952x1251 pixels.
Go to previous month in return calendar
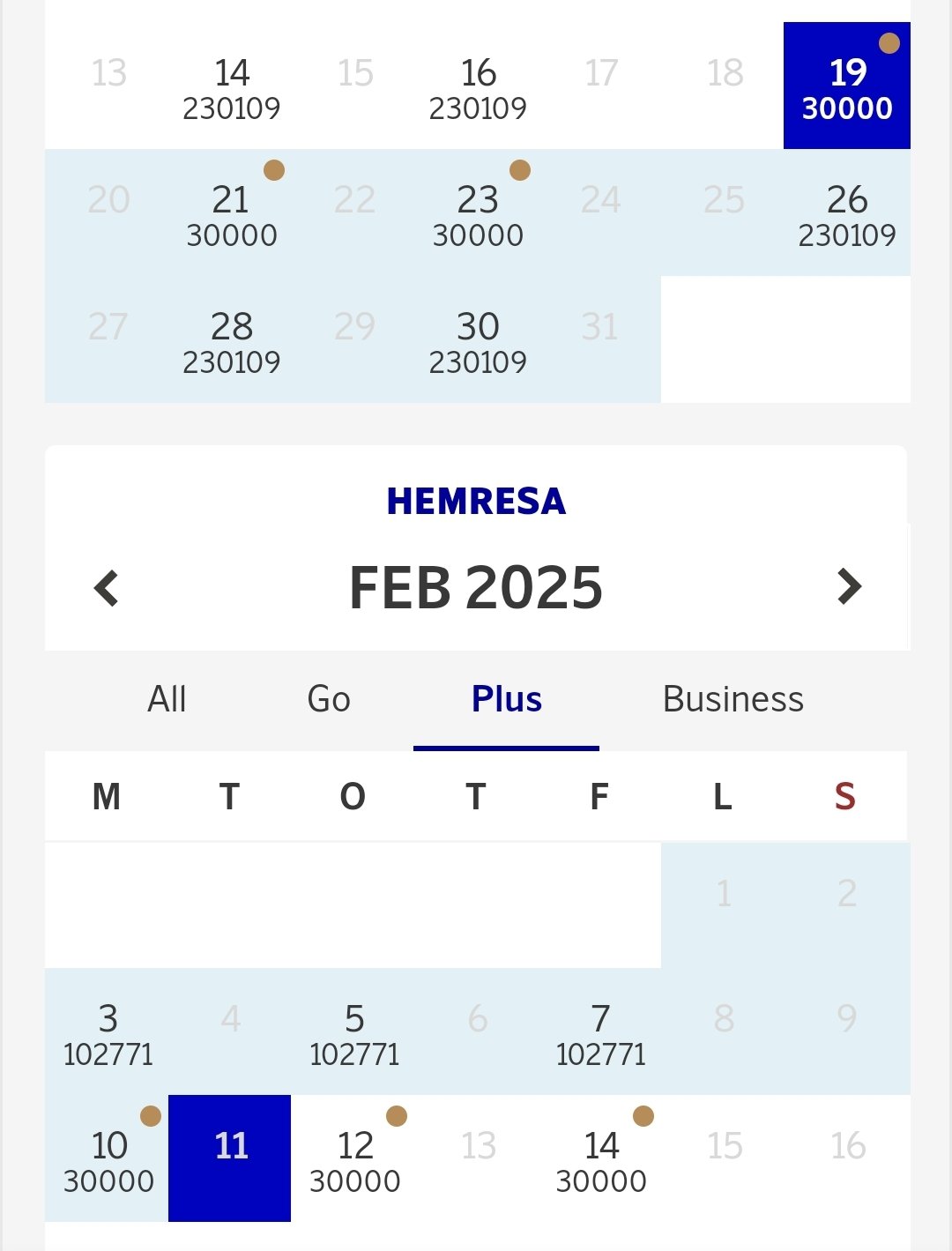[x=107, y=588]
